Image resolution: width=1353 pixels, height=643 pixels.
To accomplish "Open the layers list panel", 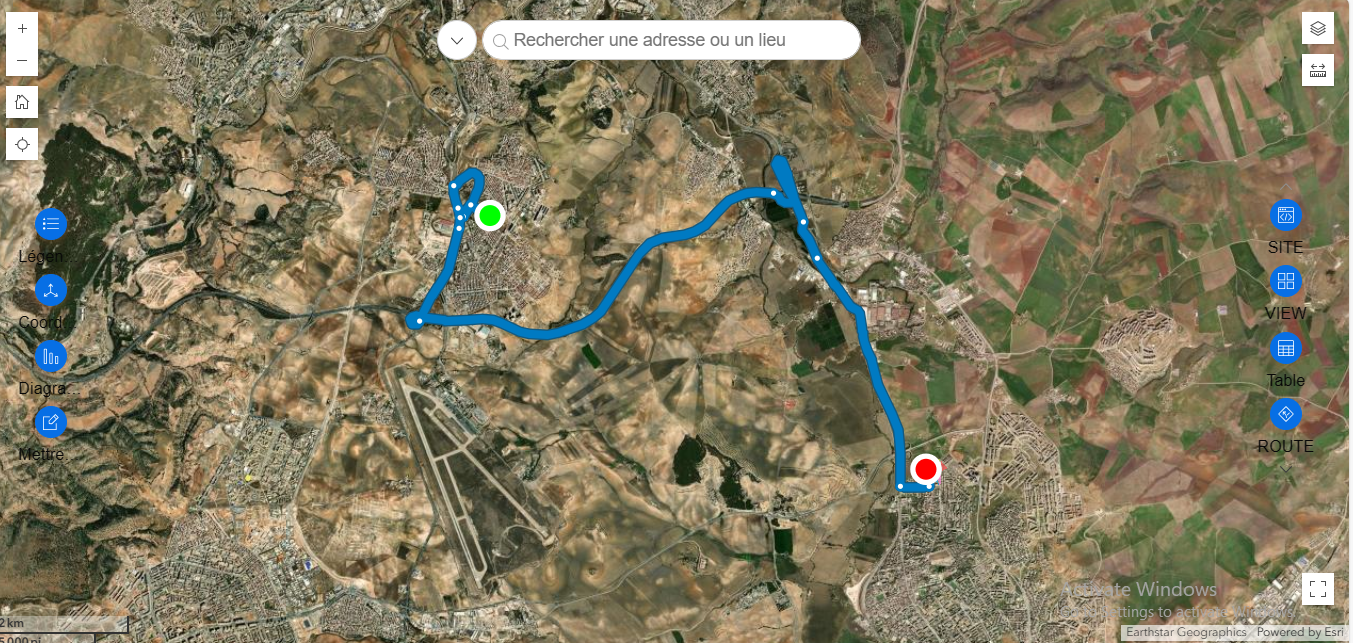I will [1317, 28].
